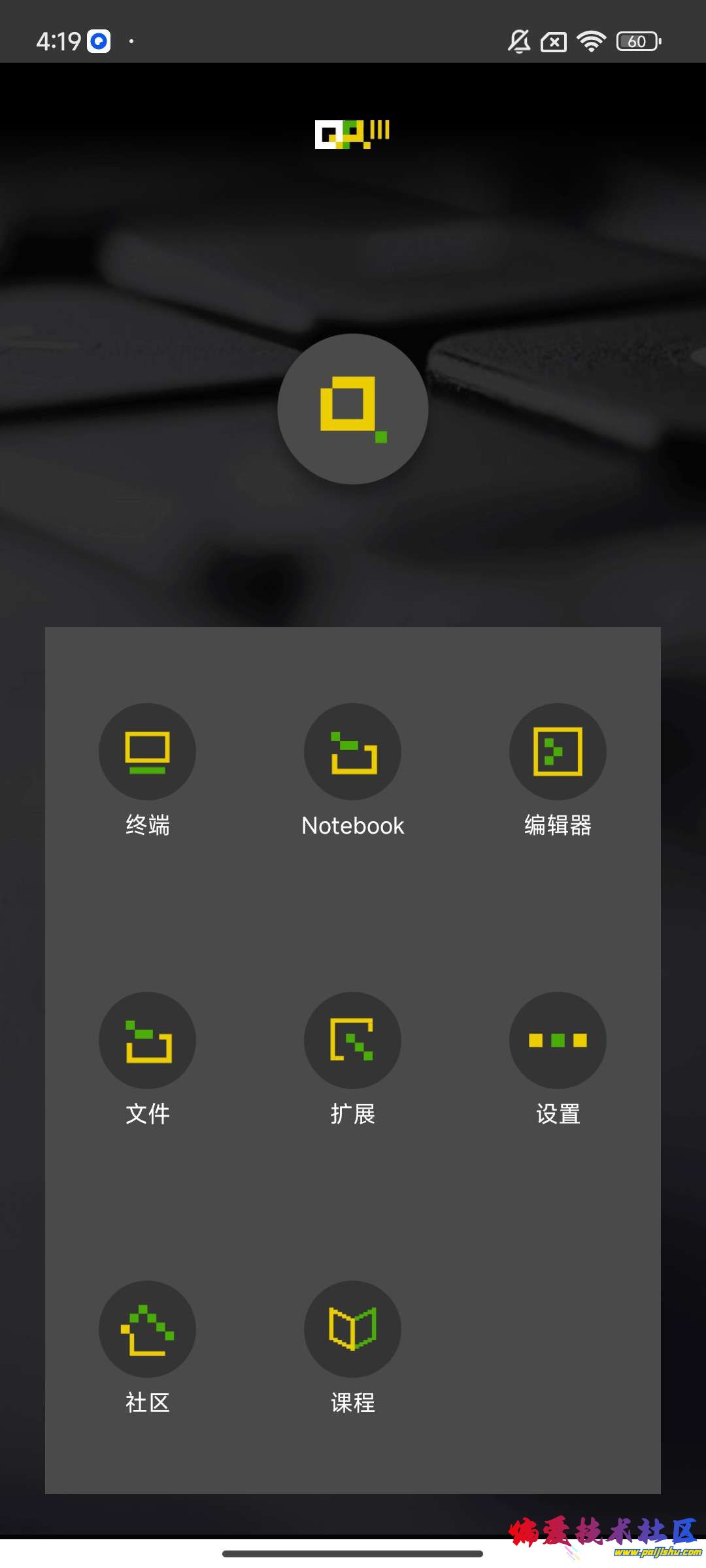Open 课程 courses
706x1568 pixels.
click(x=352, y=1329)
